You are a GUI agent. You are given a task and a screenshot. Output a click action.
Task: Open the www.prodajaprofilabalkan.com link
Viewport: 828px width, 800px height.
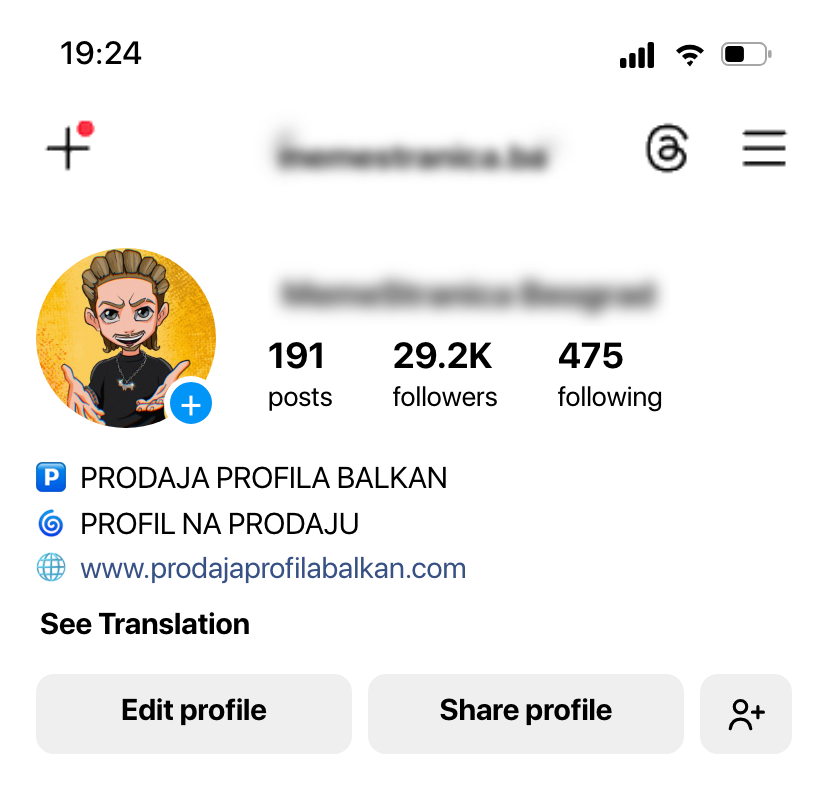pos(273,569)
